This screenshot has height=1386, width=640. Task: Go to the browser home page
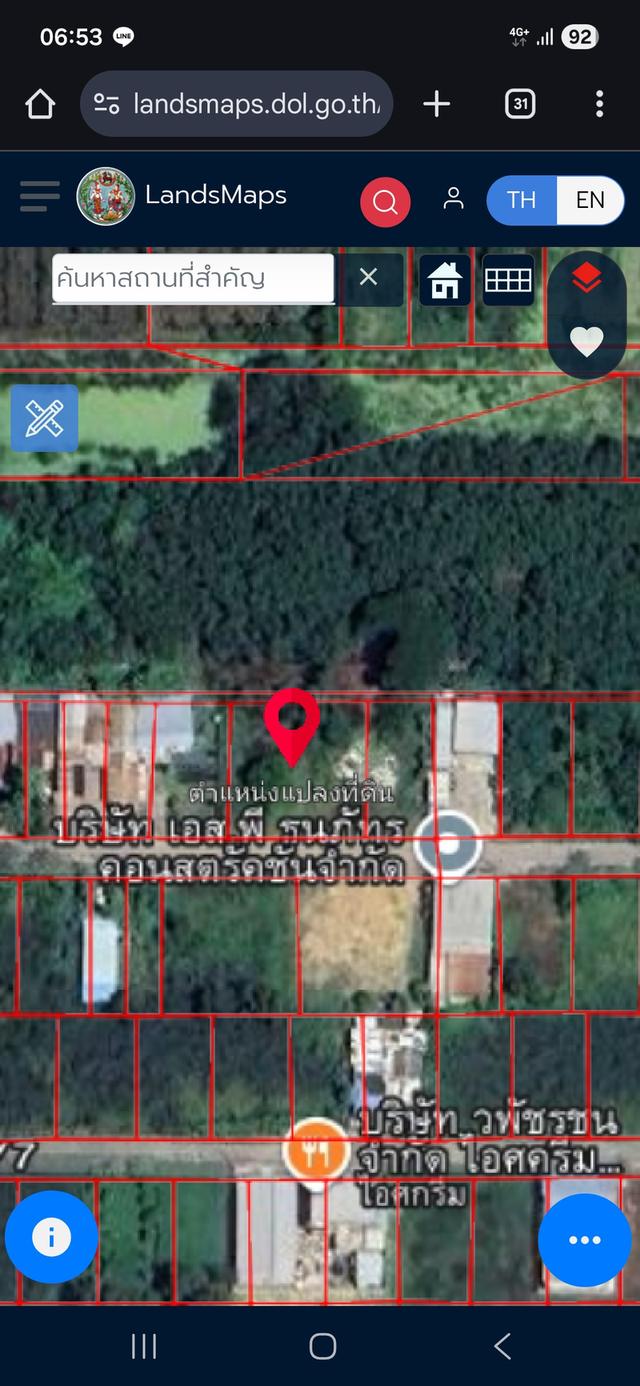coord(40,104)
